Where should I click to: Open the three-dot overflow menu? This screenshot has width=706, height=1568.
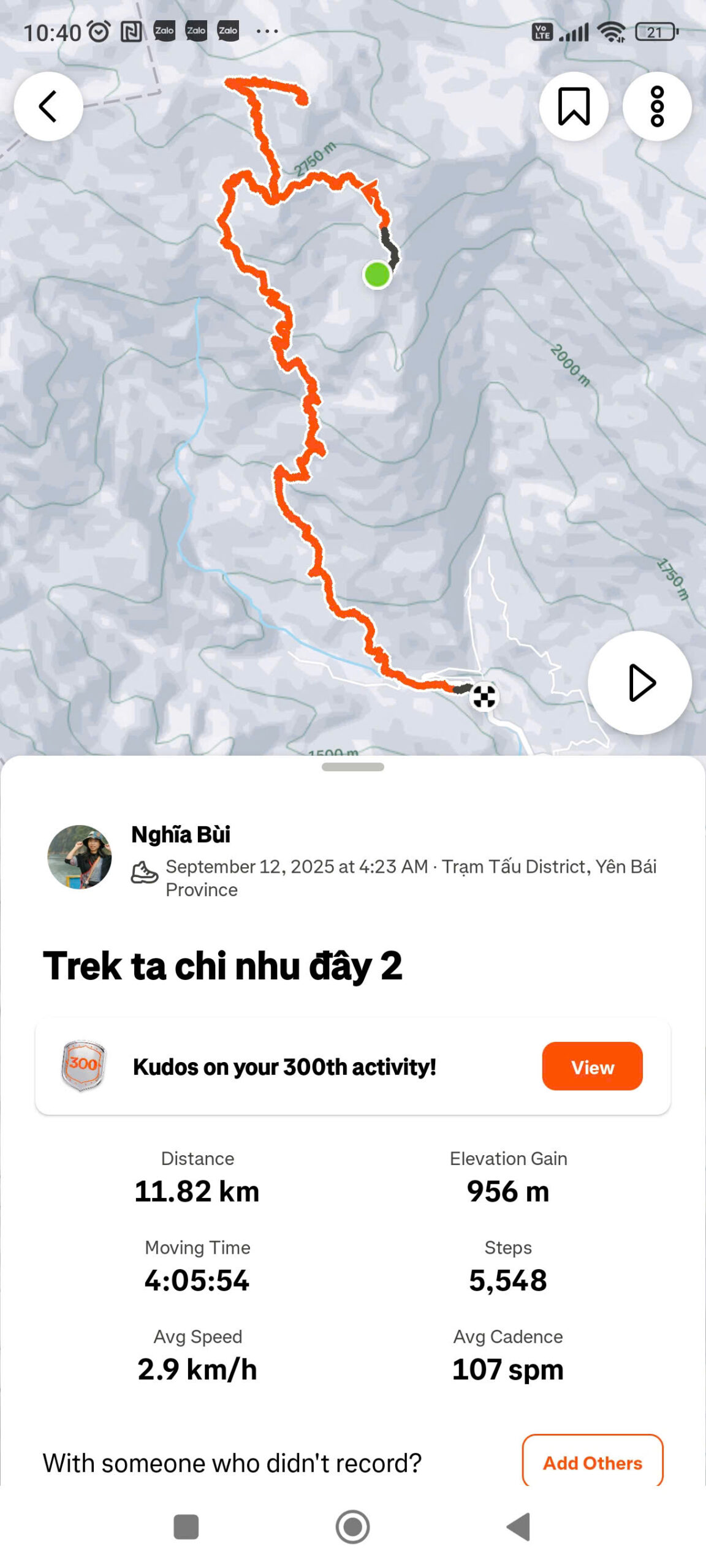pyautogui.click(x=657, y=106)
